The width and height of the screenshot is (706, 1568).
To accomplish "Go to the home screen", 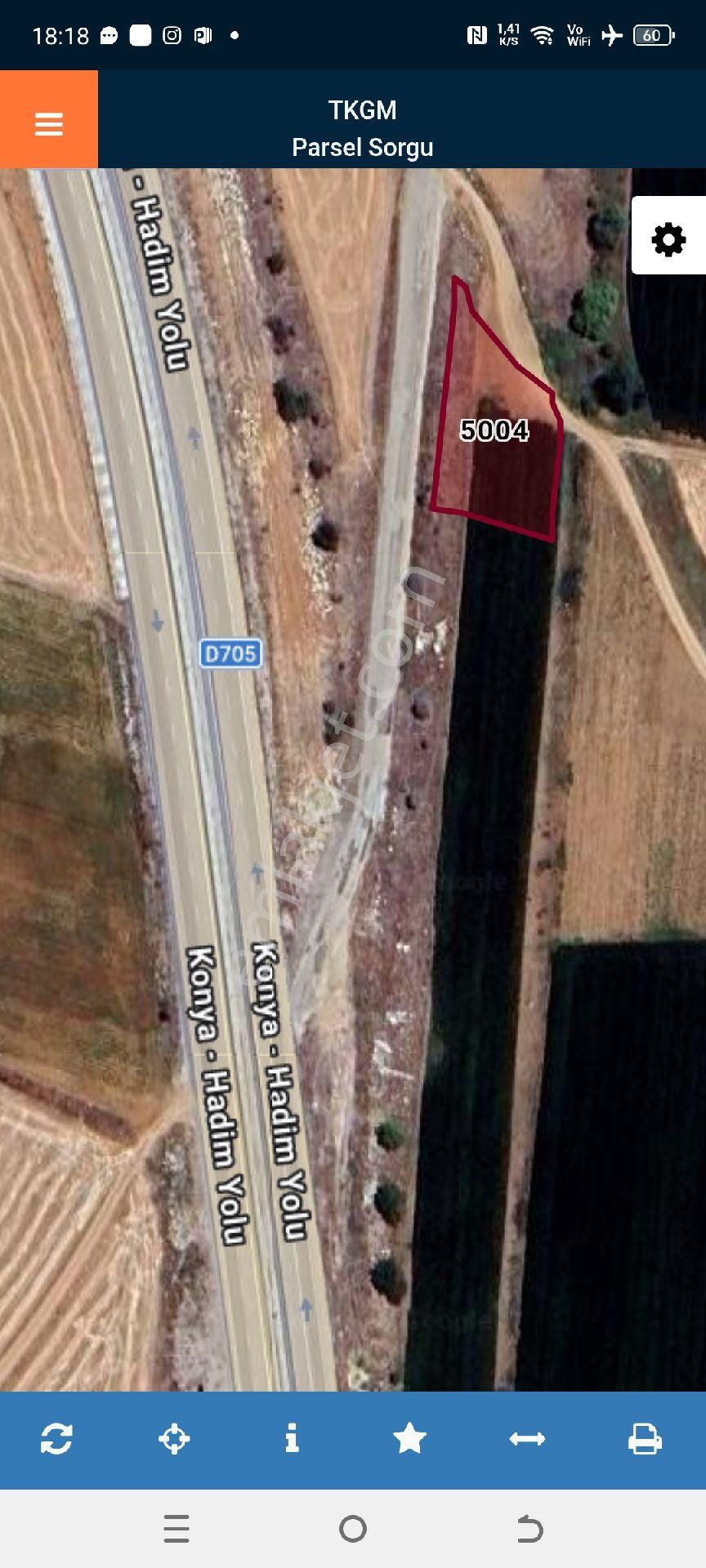I will pos(353,1528).
